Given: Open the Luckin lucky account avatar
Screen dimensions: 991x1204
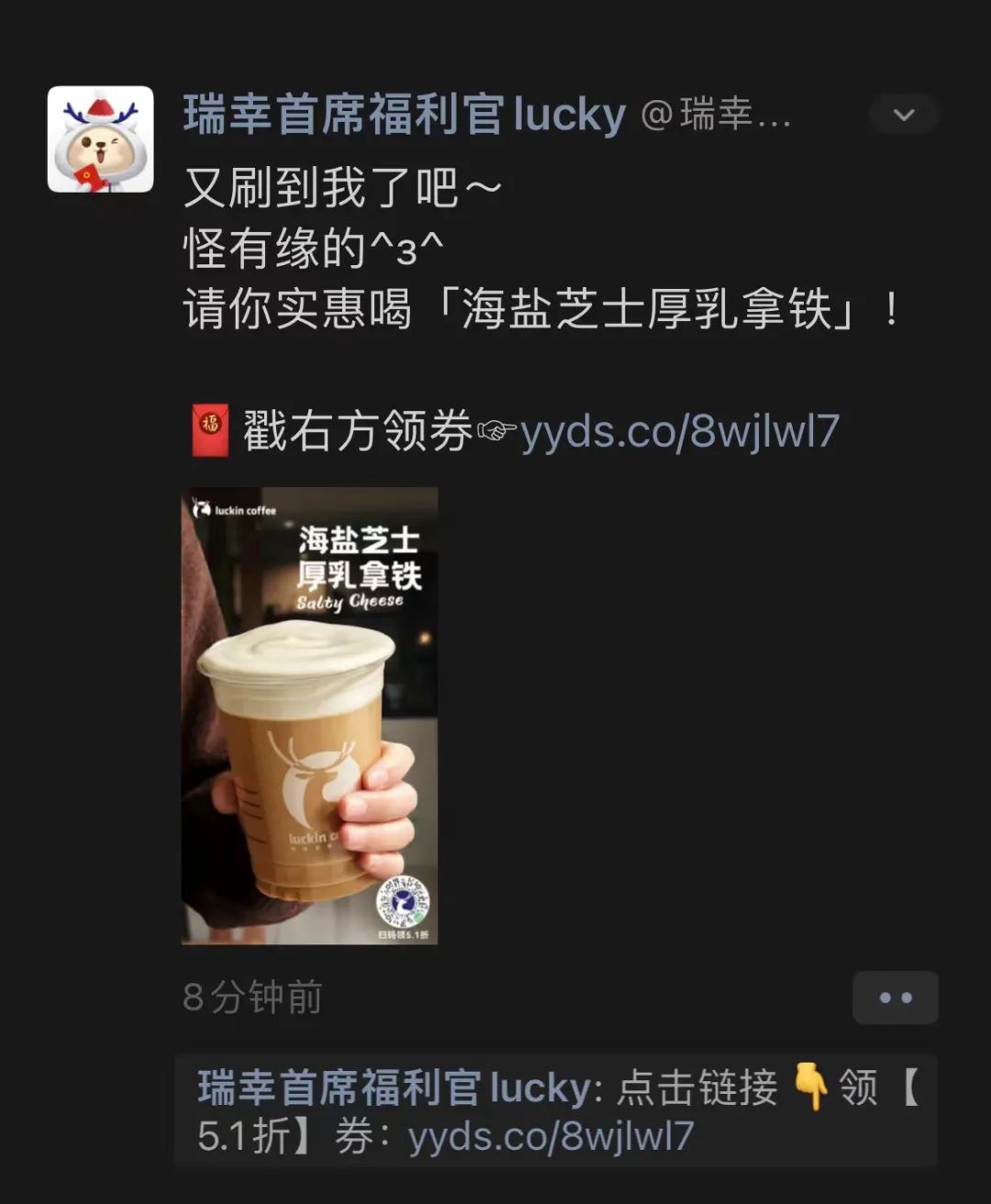Looking at the screenshot, I should point(100,139).
